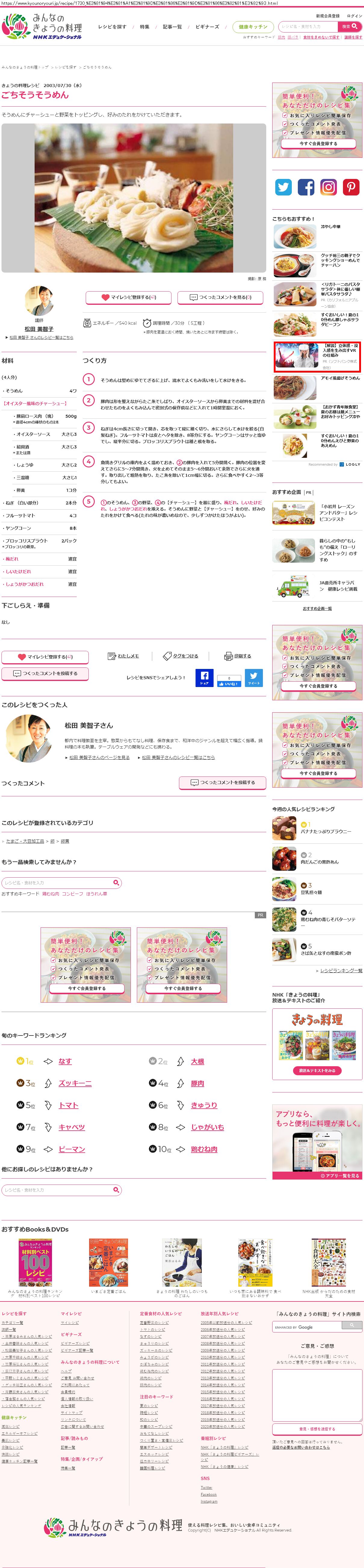Image resolution: width=364 pixels, height=1568 pixels.
Task: Open the レシピを探す menu in the header
Action: click(x=113, y=27)
